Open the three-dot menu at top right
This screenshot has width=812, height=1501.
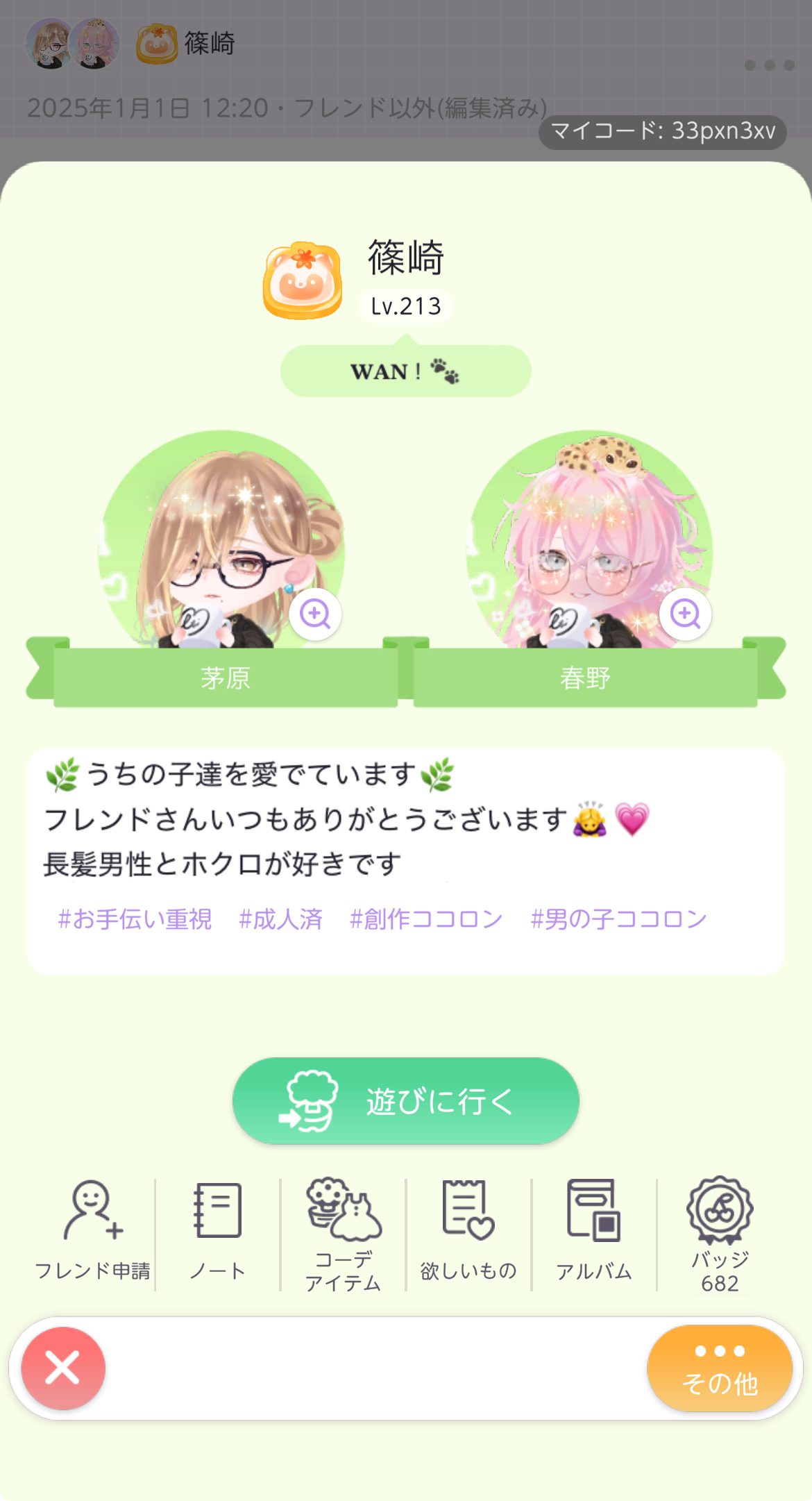769,65
